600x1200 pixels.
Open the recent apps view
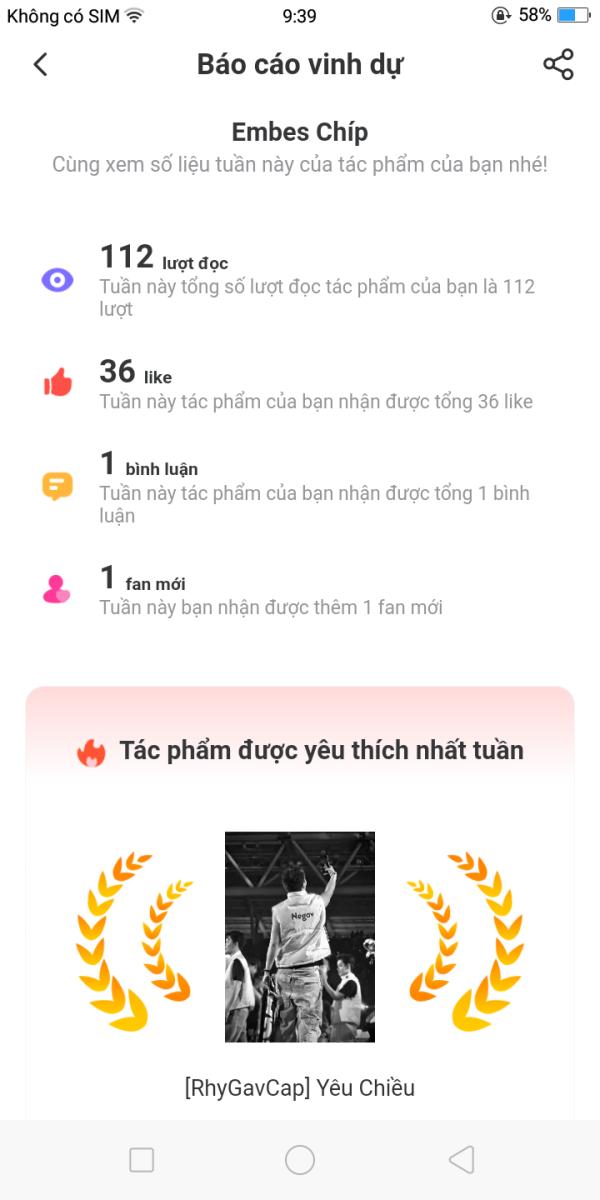tap(142, 1160)
